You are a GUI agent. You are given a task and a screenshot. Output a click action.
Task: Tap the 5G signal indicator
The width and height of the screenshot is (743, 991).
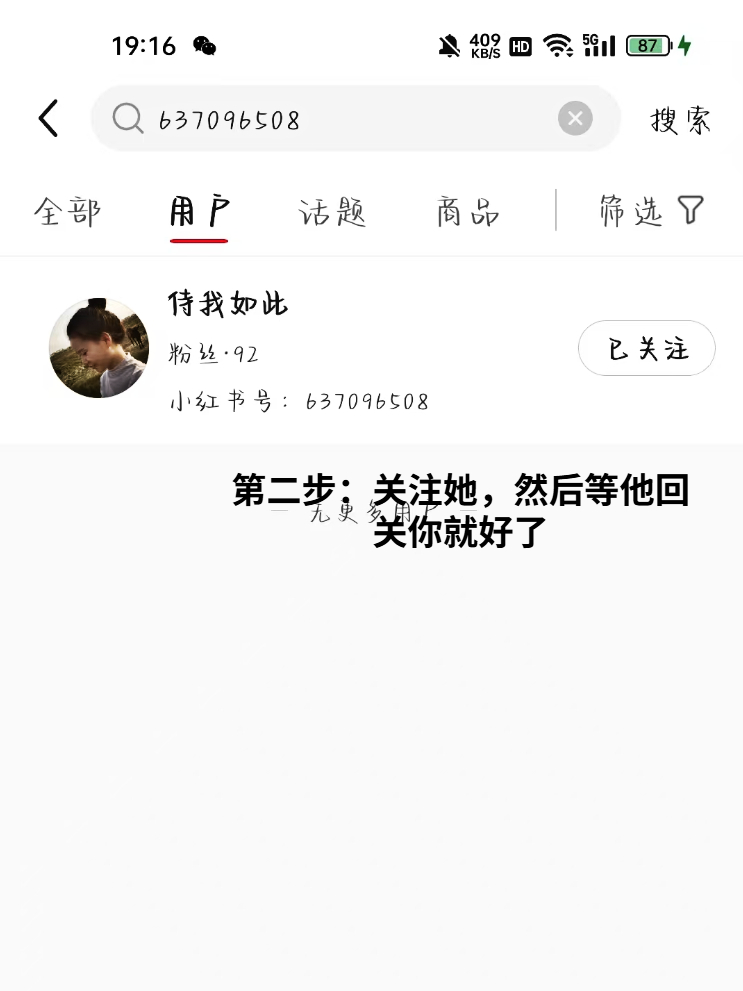pyautogui.click(x=598, y=44)
